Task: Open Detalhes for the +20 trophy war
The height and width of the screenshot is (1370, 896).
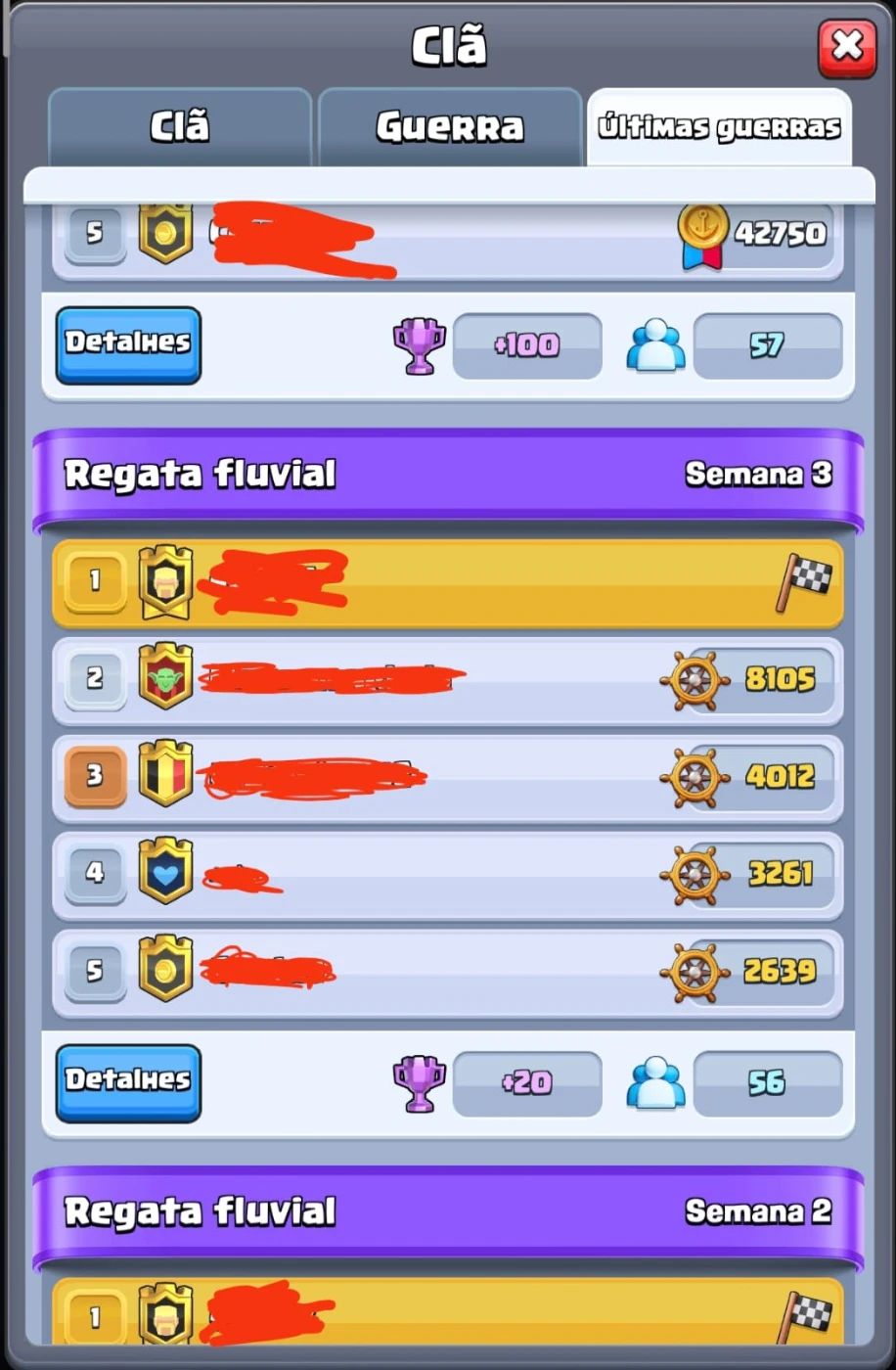Action: [128, 1081]
